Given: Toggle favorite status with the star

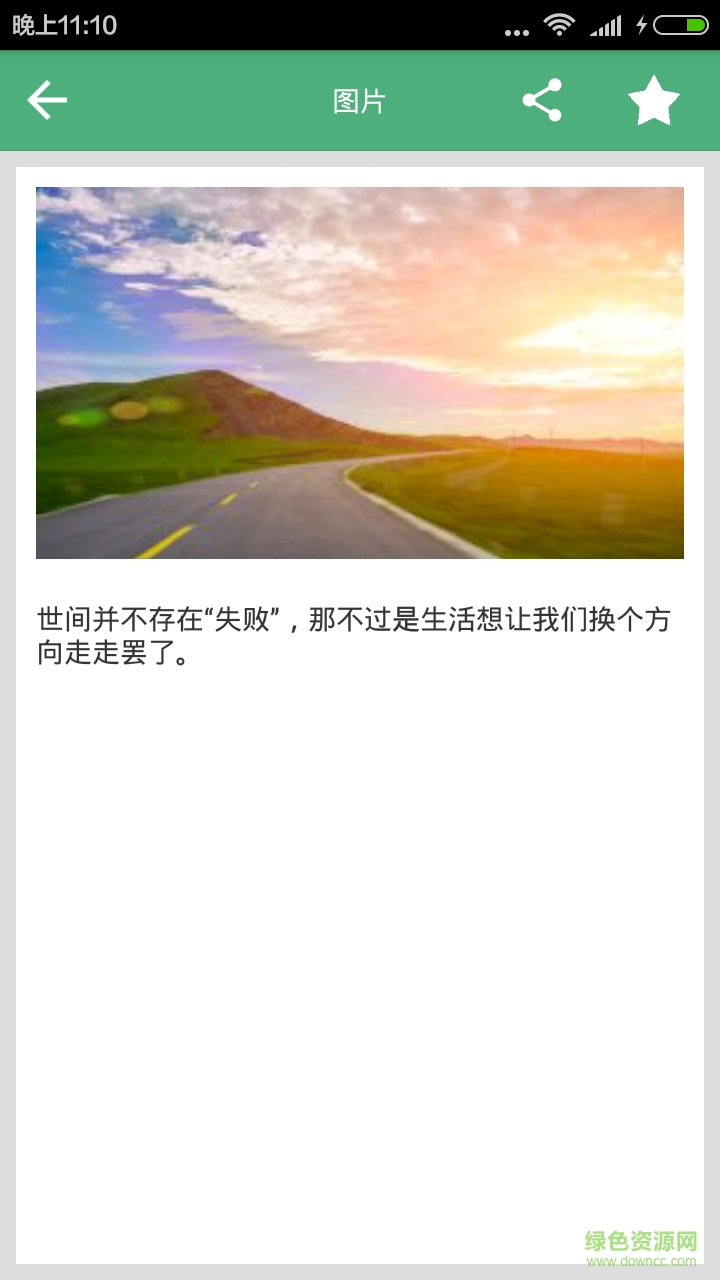Looking at the screenshot, I should click(x=654, y=99).
